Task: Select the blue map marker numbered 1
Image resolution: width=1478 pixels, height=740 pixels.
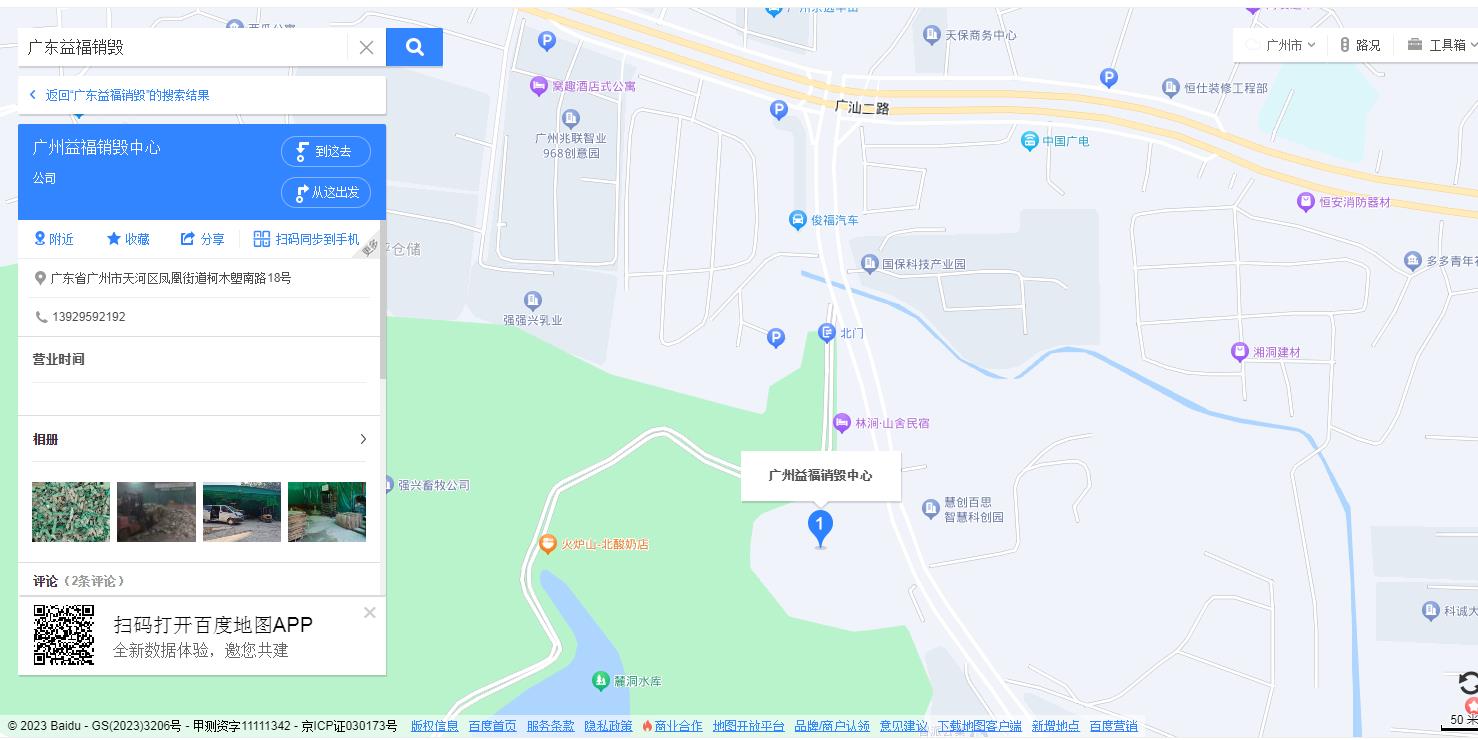Action: 820,525
